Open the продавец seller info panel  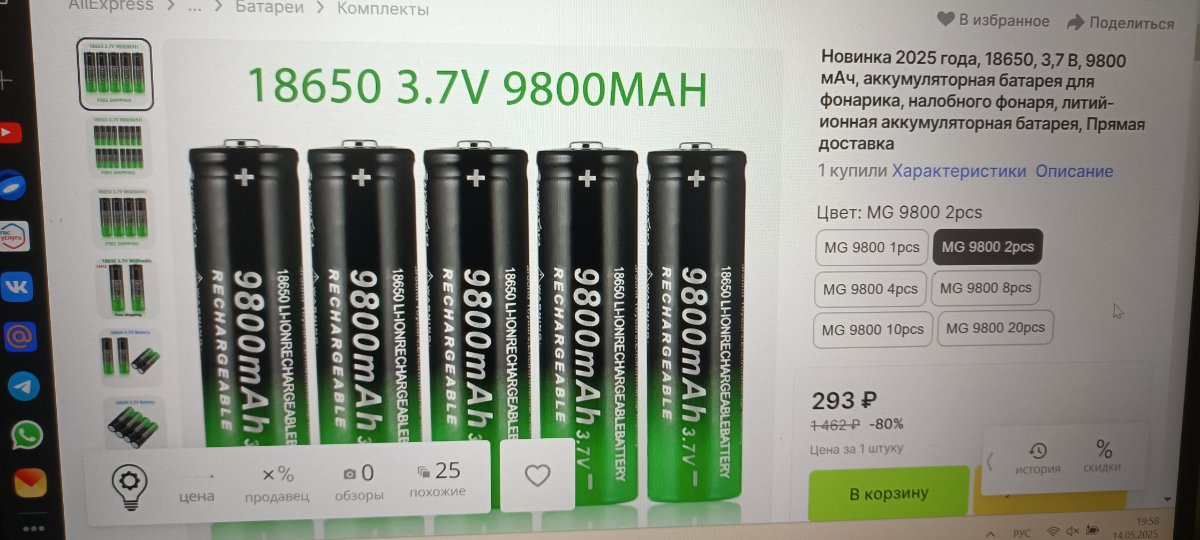[x=277, y=482]
